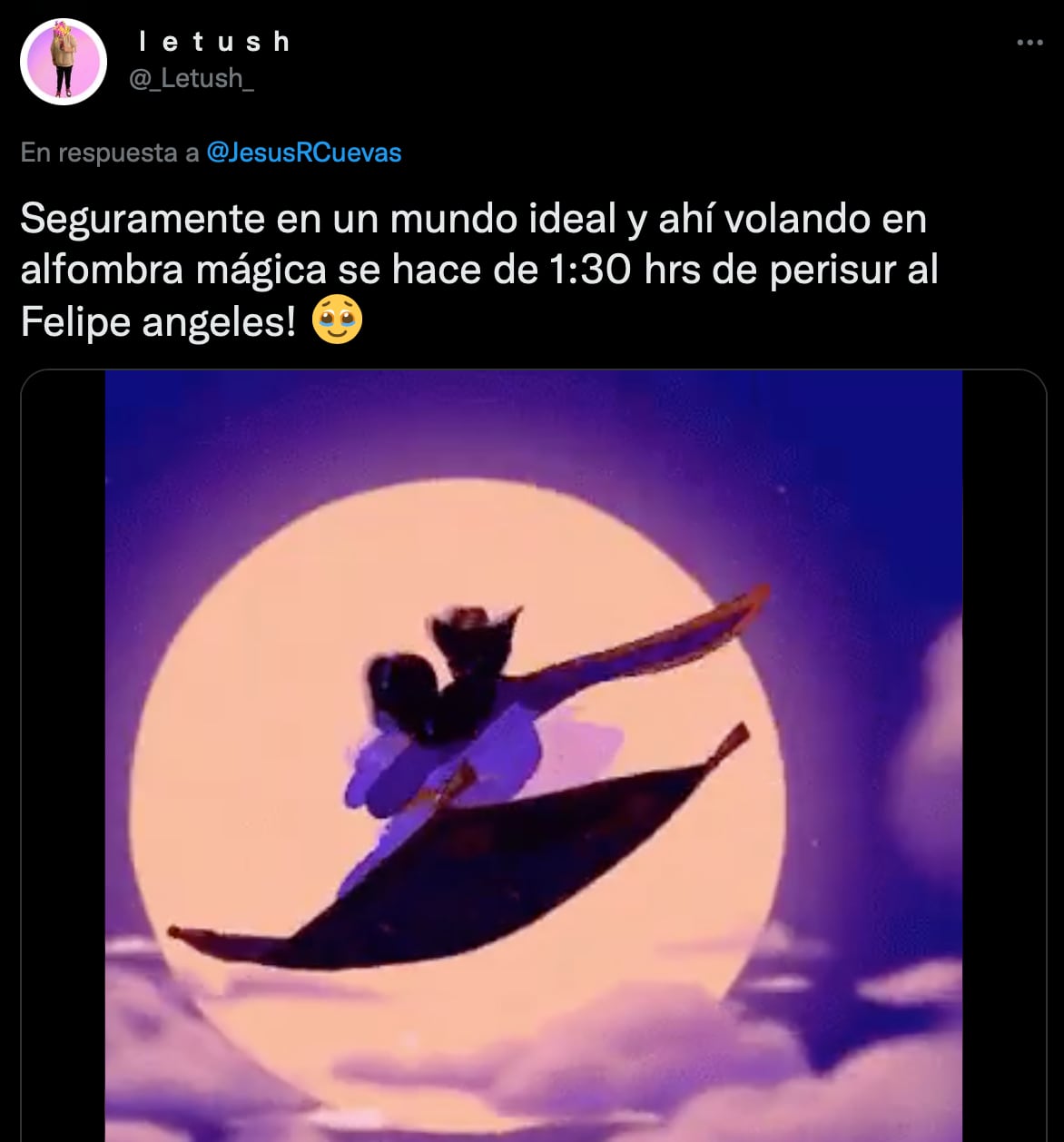The width and height of the screenshot is (1064, 1142).
Task: View the @_Letush_ handle profile
Action: pyautogui.click(x=192, y=79)
